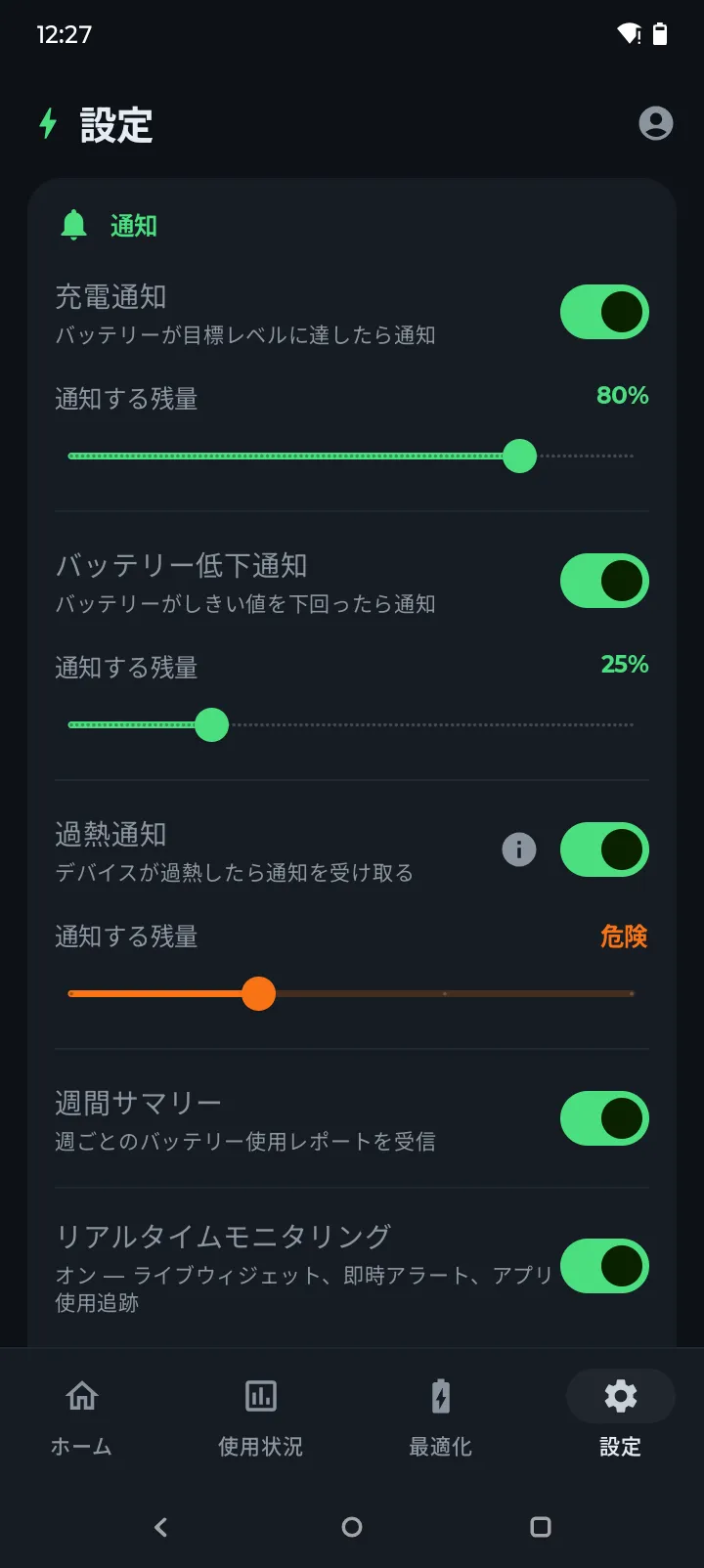
Task: Toggle 過熱通知 off
Action: (604, 849)
